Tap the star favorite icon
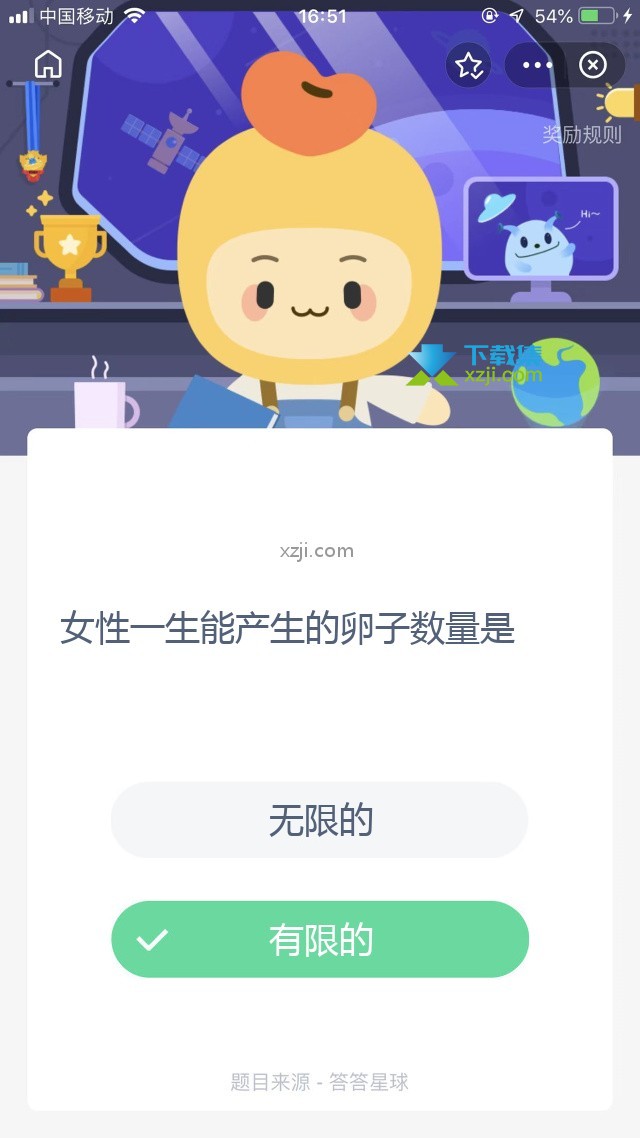Screen dimensions: 640x1138 [x=468, y=66]
